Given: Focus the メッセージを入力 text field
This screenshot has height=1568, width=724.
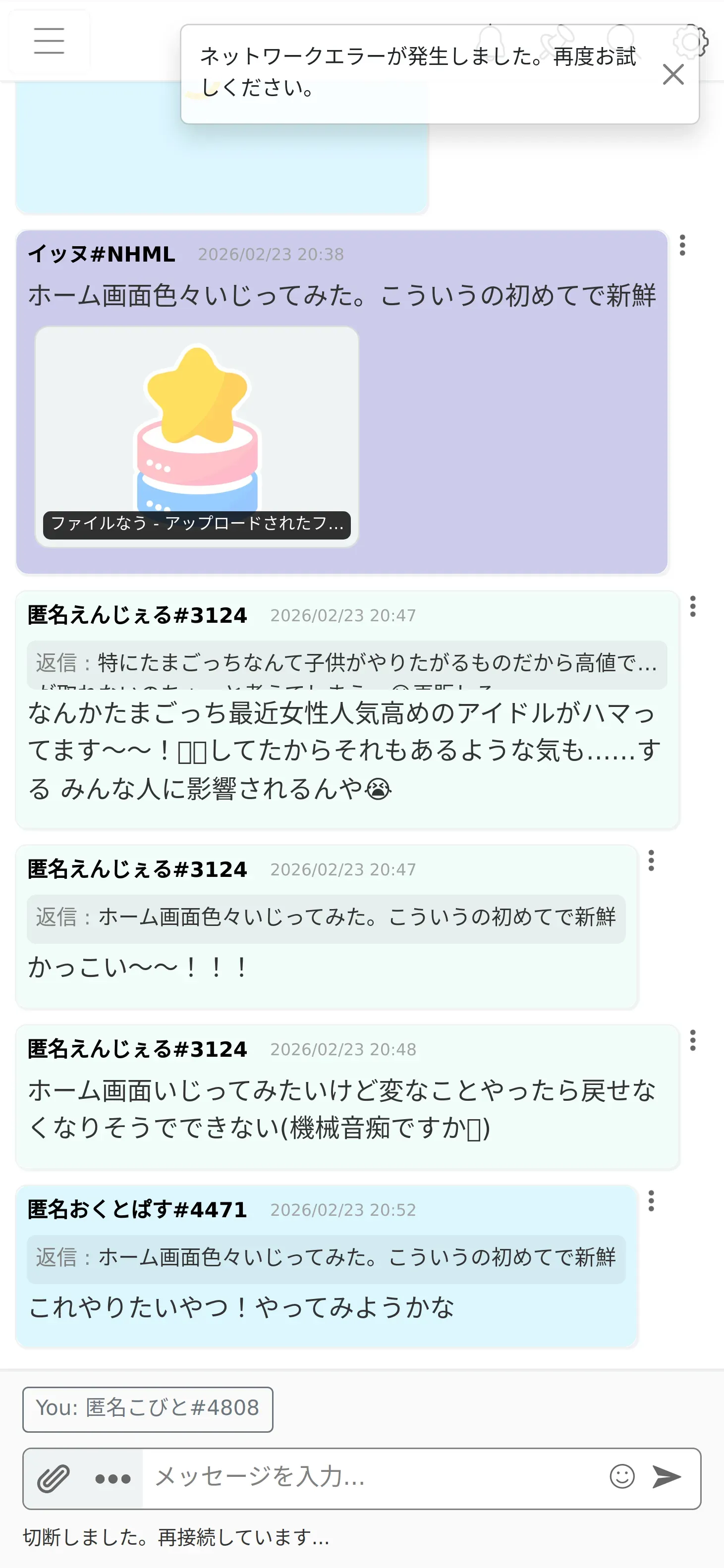Looking at the screenshot, I should click(x=372, y=1478).
